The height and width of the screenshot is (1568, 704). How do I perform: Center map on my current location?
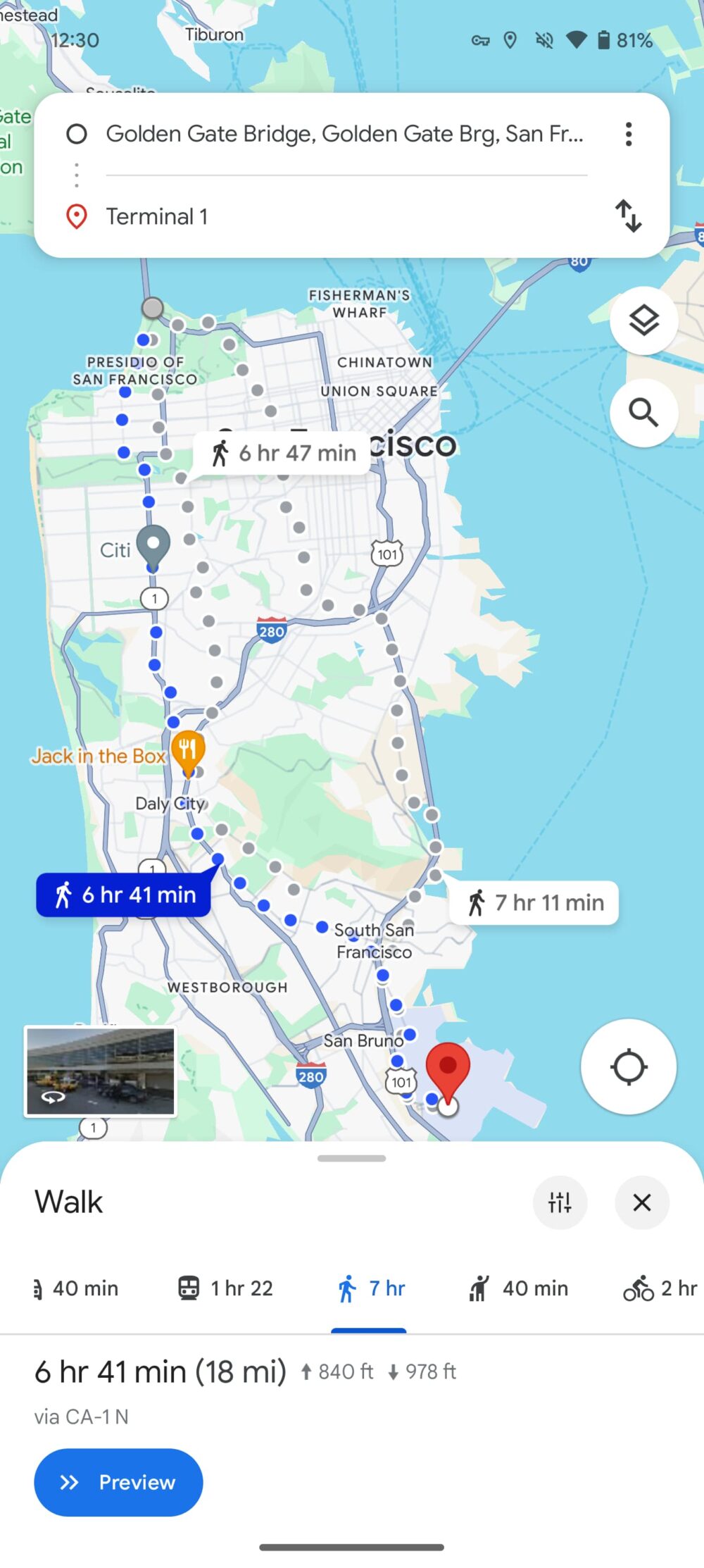coord(628,1067)
